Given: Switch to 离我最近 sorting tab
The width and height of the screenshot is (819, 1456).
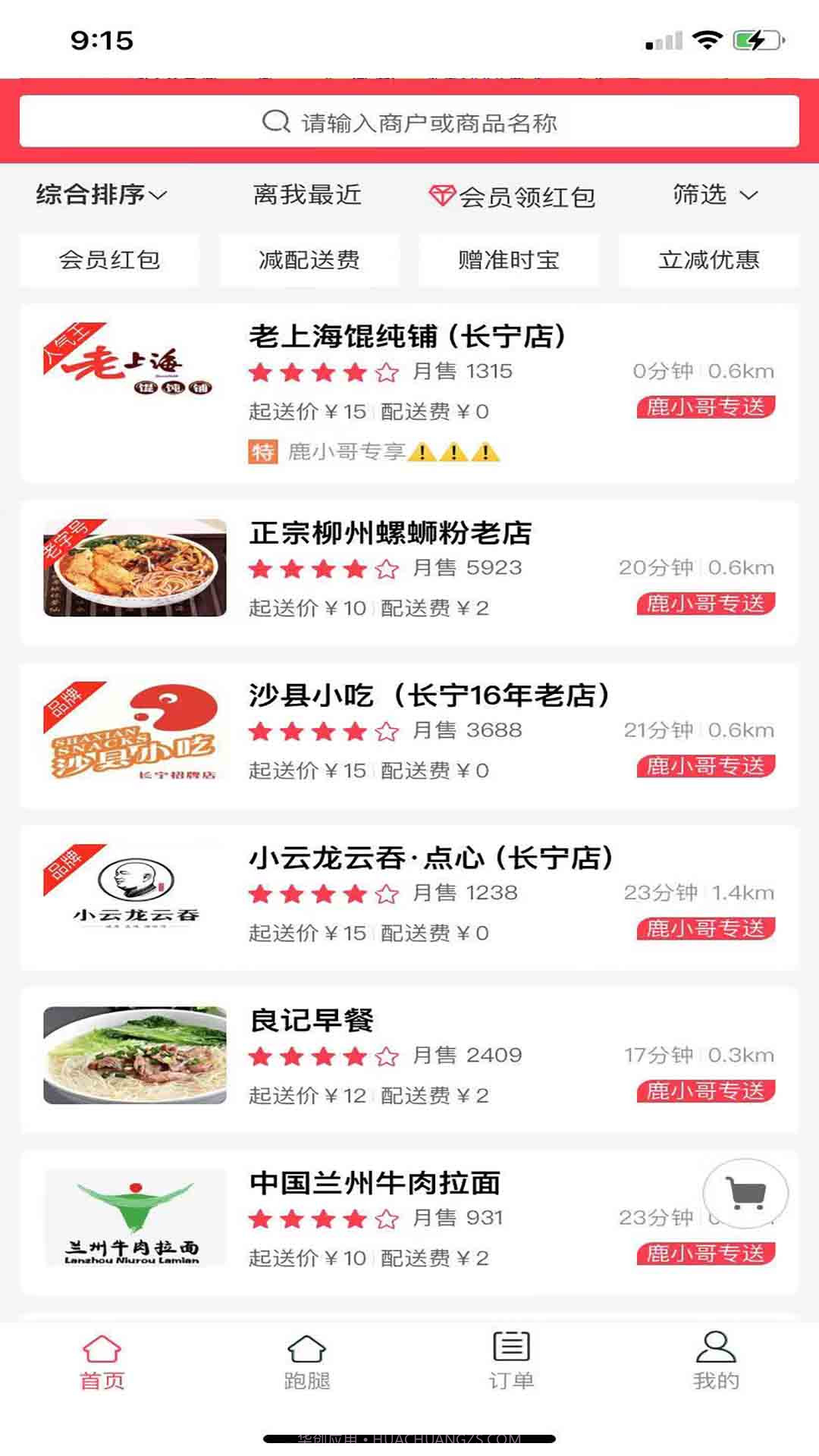Looking at the screenshot, I should point(309,195).
